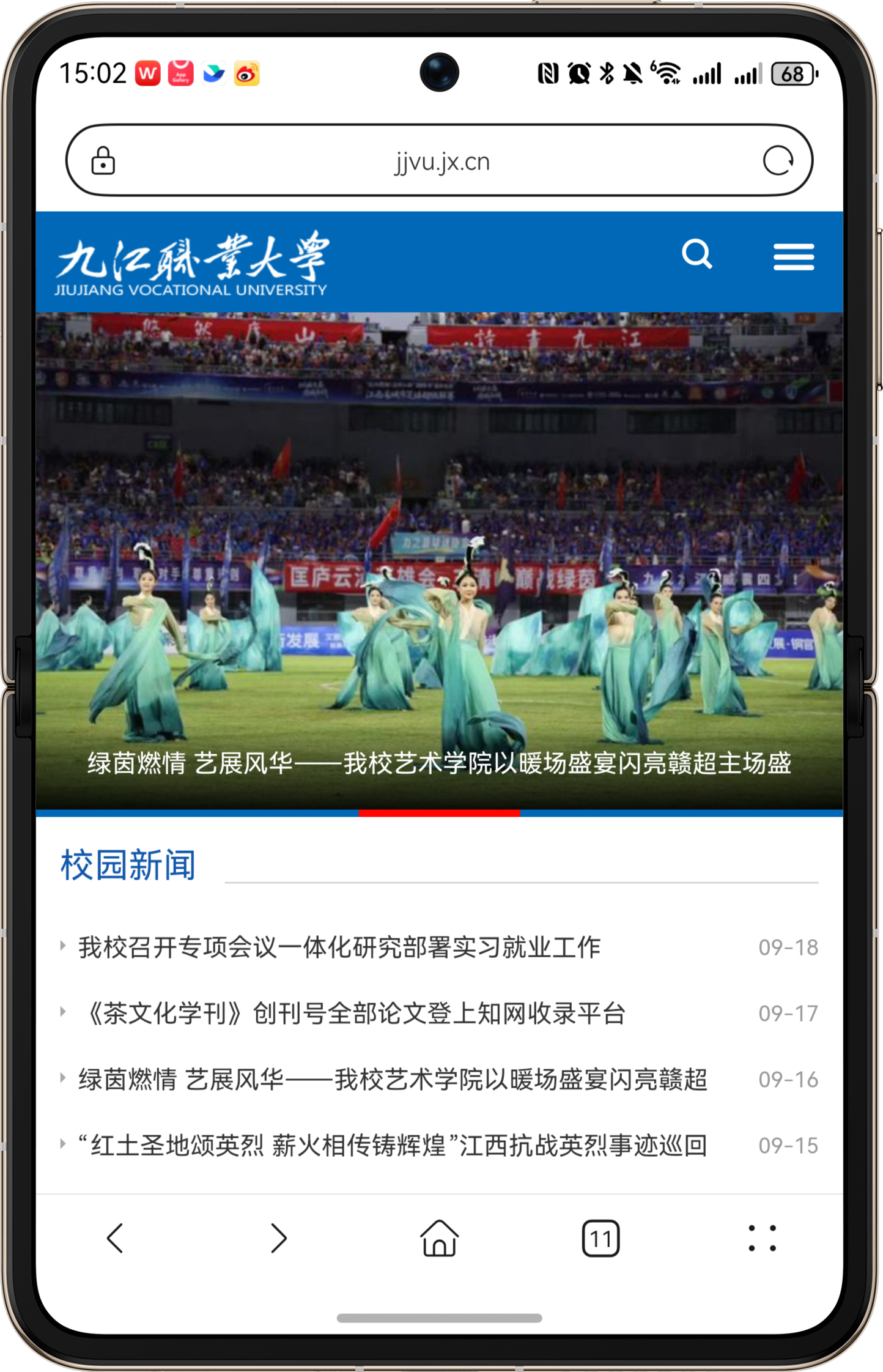Open the hamburger navigation menu
883x1372 pixels.
pos(793,257)
